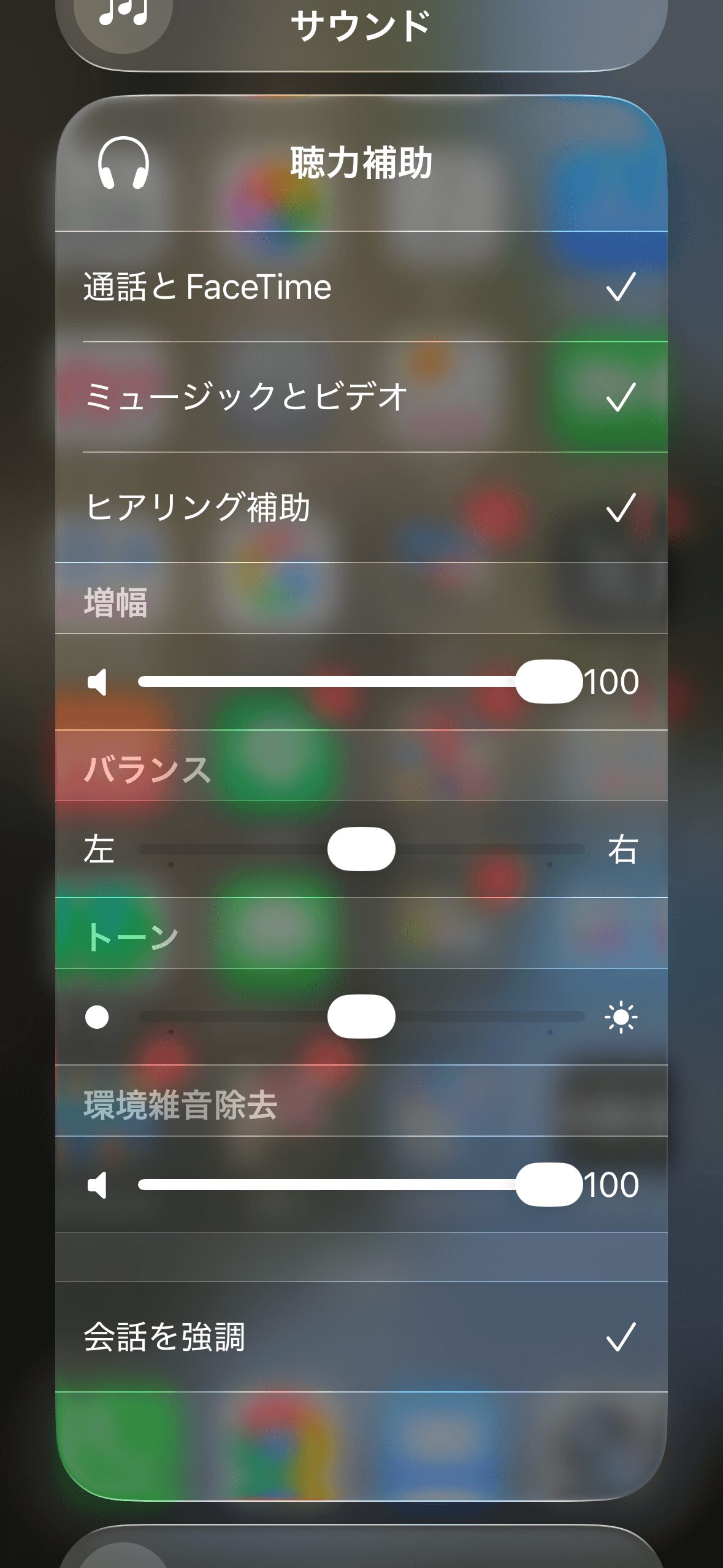
Task: Open the サウンド module at the top
Action: point(361,28)
